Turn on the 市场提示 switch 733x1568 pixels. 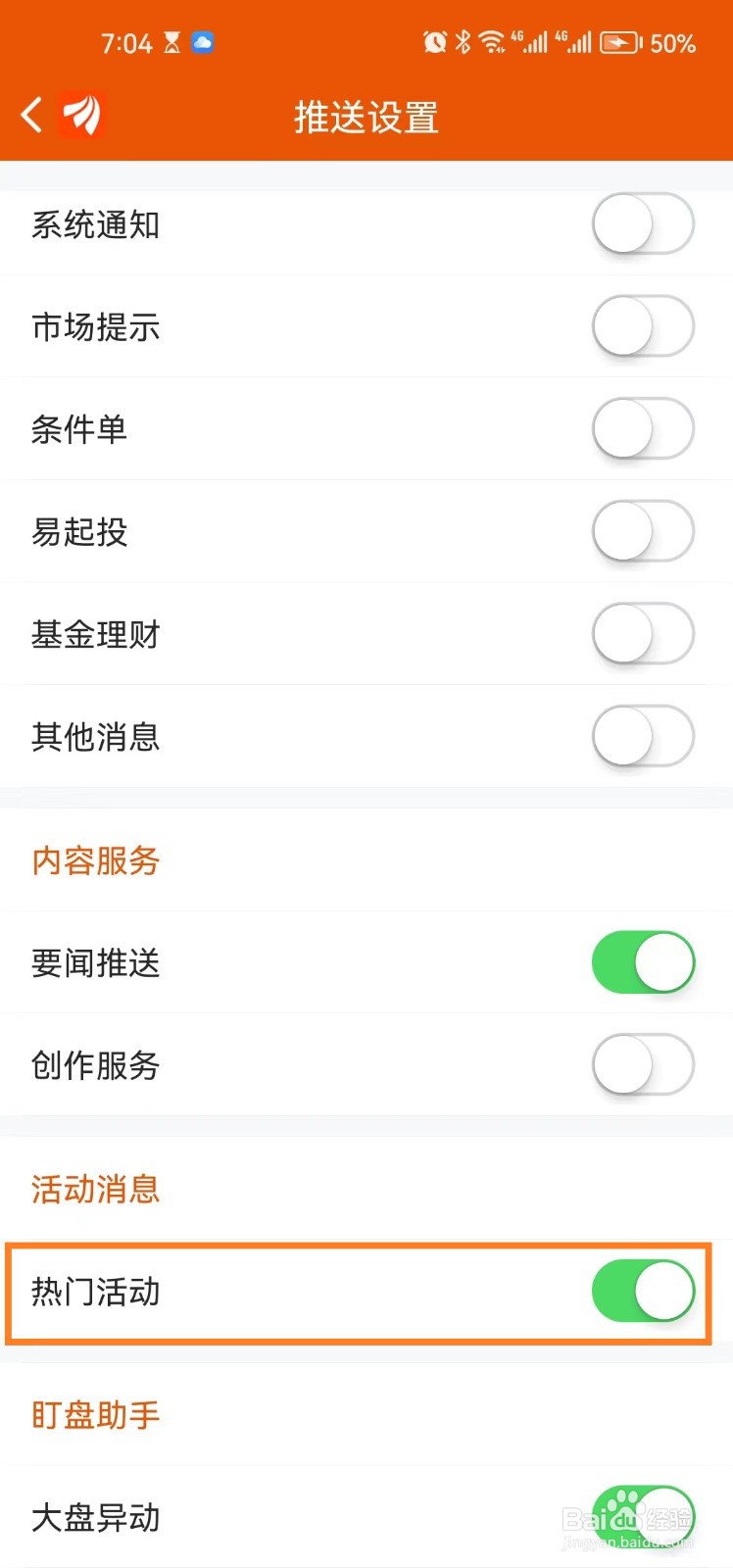643,326
